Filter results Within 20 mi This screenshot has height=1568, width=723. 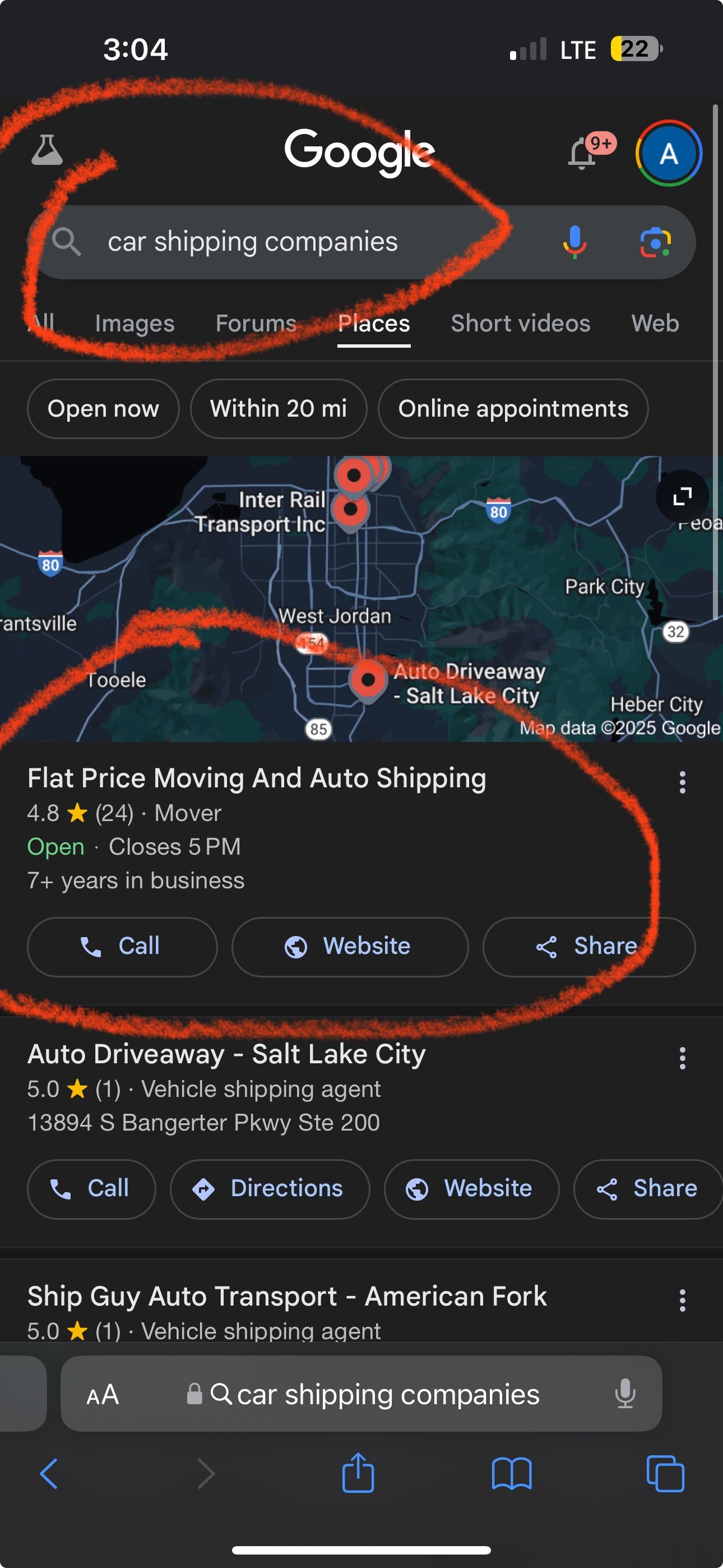coord(278,408)
